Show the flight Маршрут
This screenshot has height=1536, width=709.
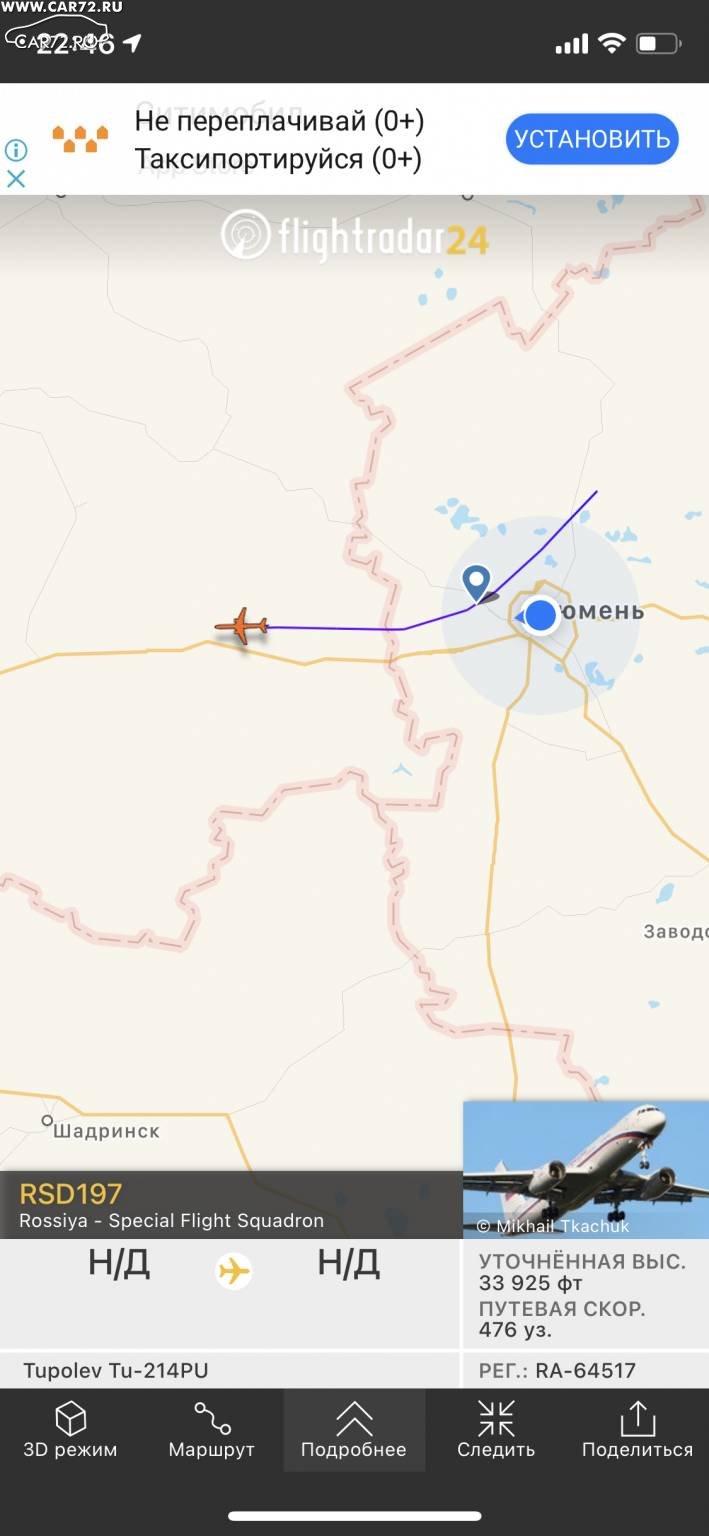click(x=211, y=1430)
